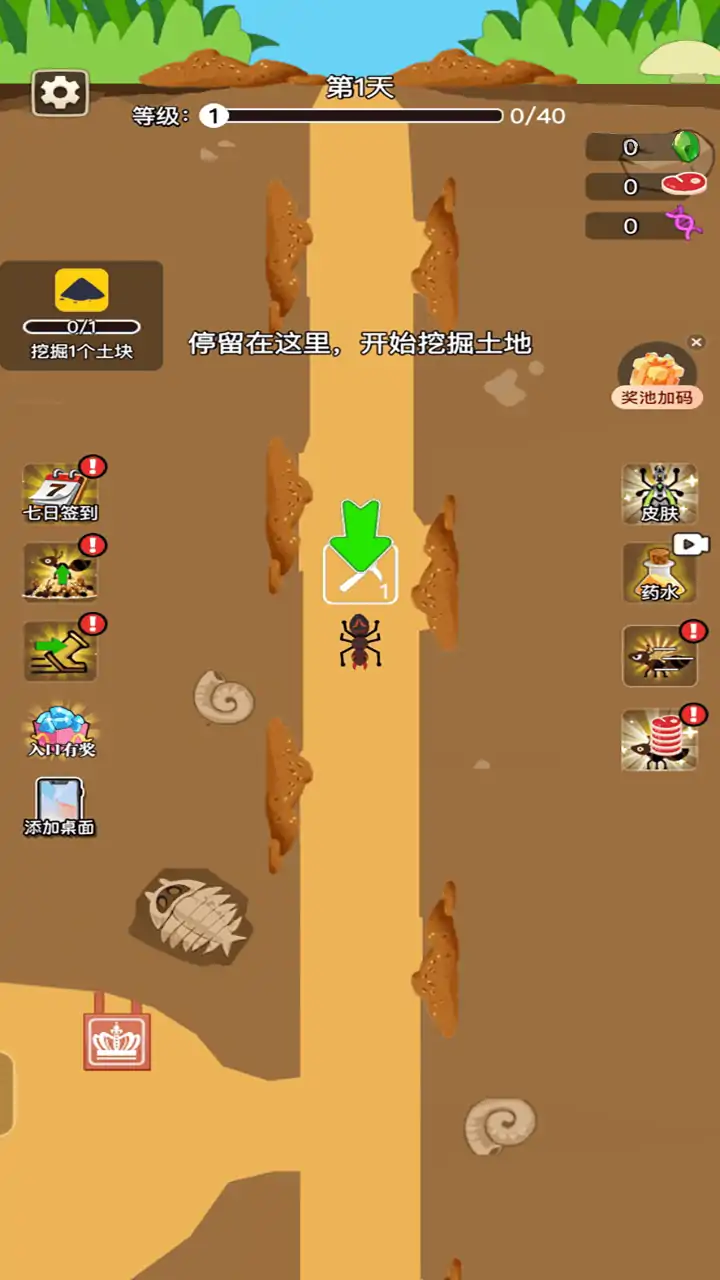Open the ant with meat stack icon

(659, 740)
